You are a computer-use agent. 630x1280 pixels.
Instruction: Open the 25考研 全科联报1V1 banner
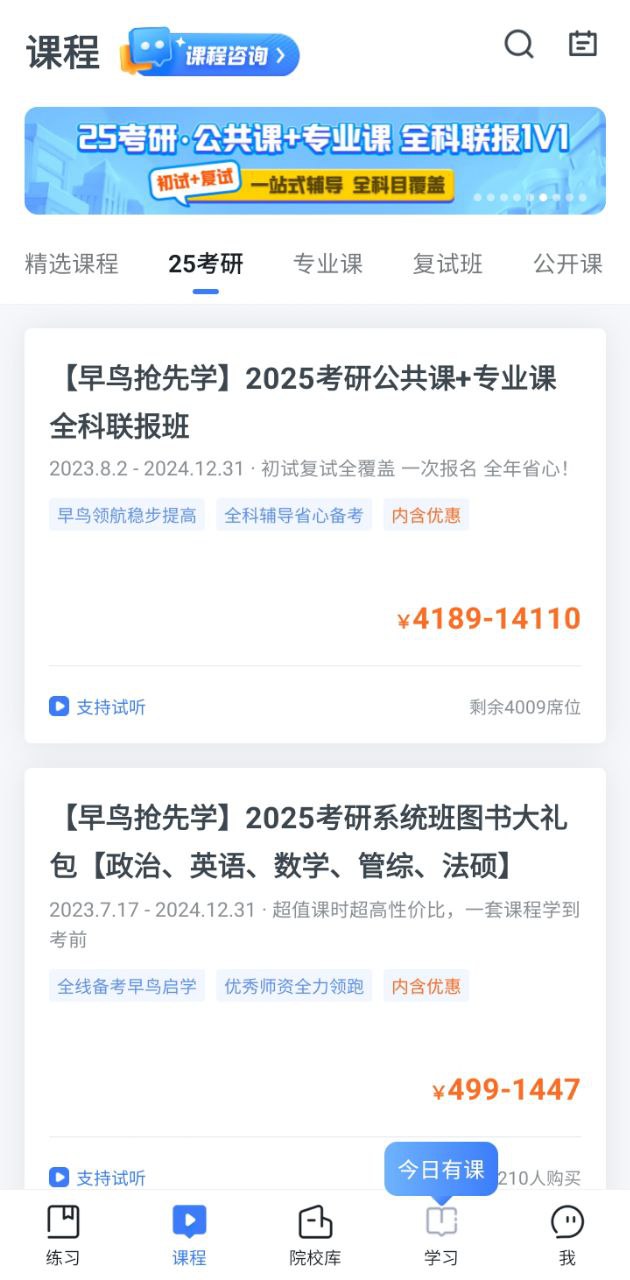point(315,160)
